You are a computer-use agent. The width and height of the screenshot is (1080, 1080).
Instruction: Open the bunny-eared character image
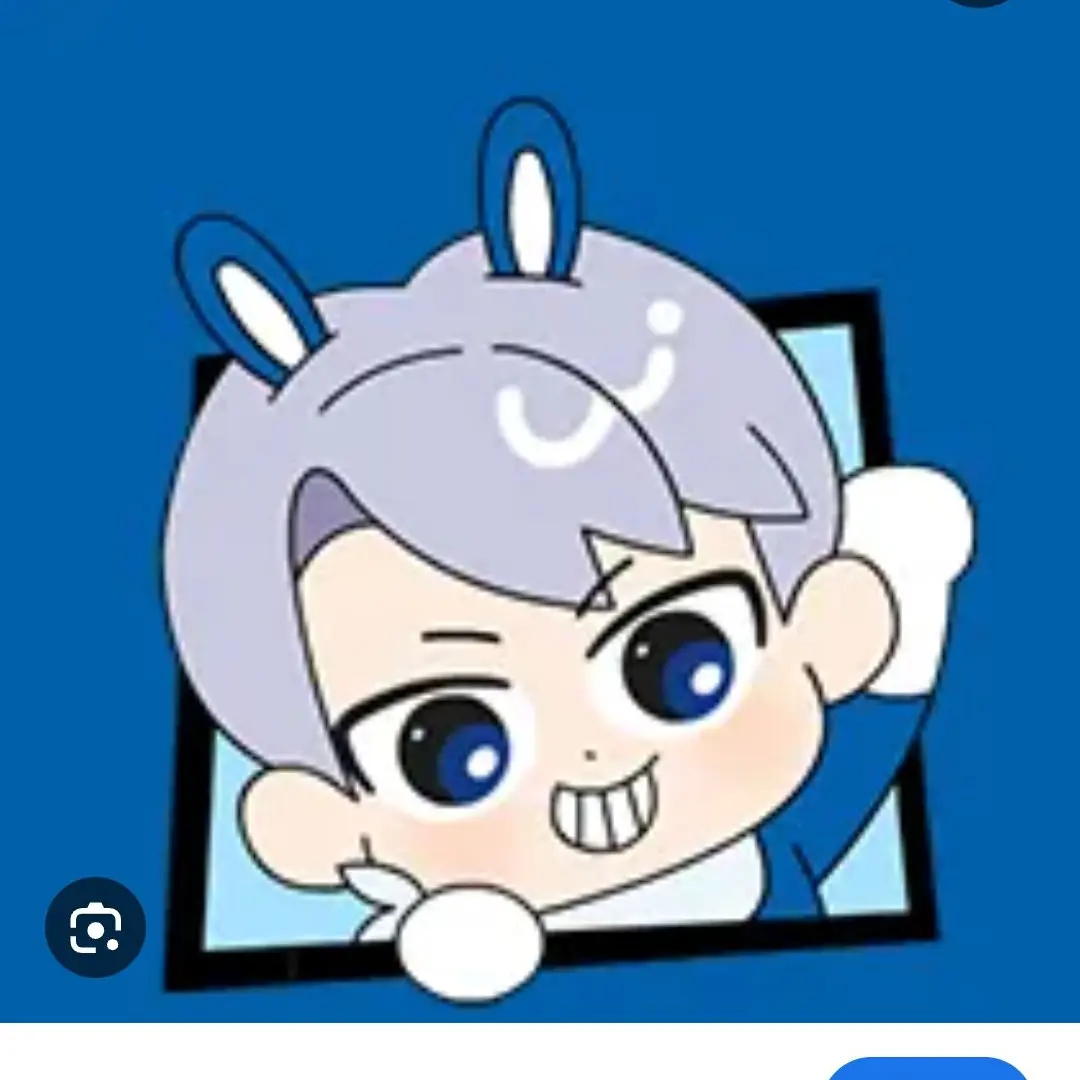[x=560, y=560]
